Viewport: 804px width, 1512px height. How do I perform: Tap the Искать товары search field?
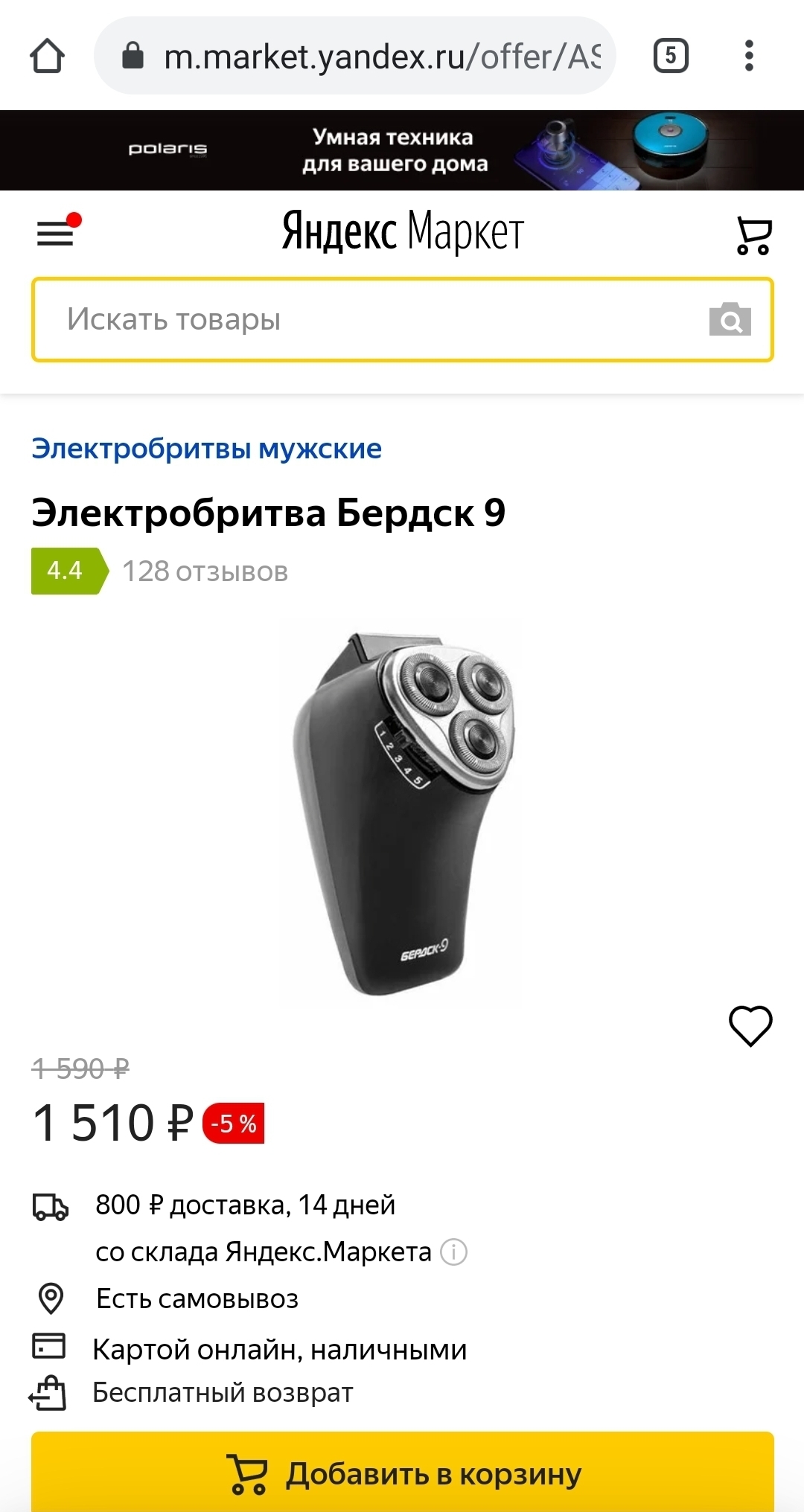click(x=372, y=320)
